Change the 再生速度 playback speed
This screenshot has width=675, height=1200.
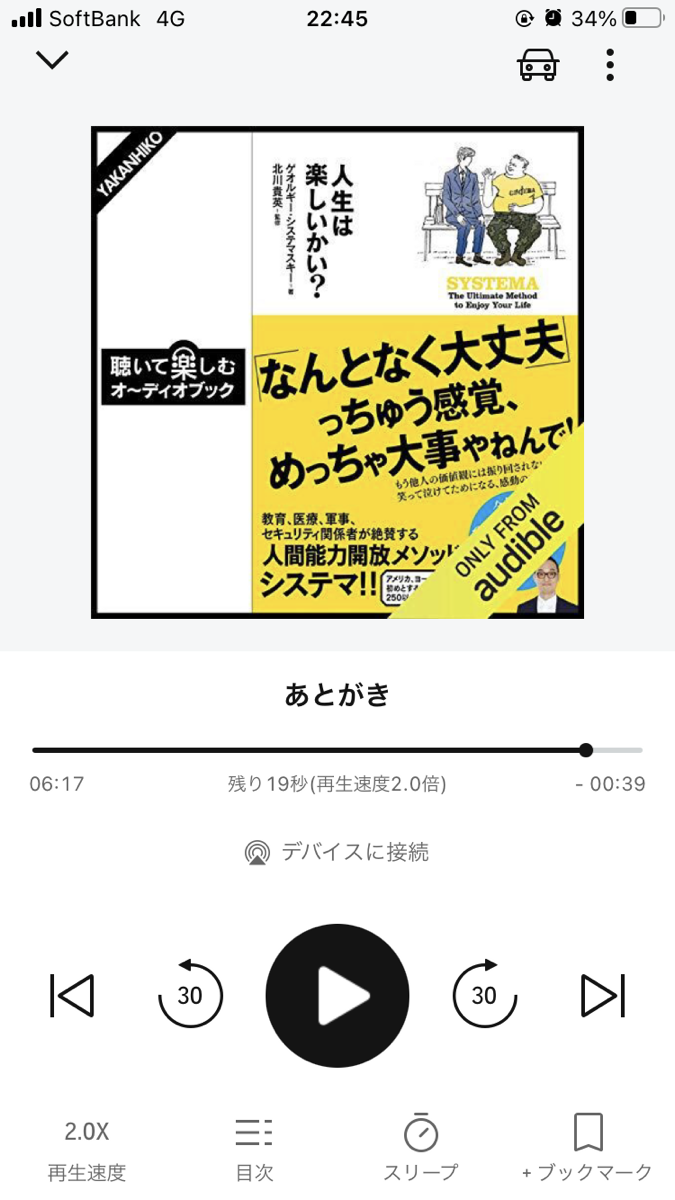coord(87,1150)
